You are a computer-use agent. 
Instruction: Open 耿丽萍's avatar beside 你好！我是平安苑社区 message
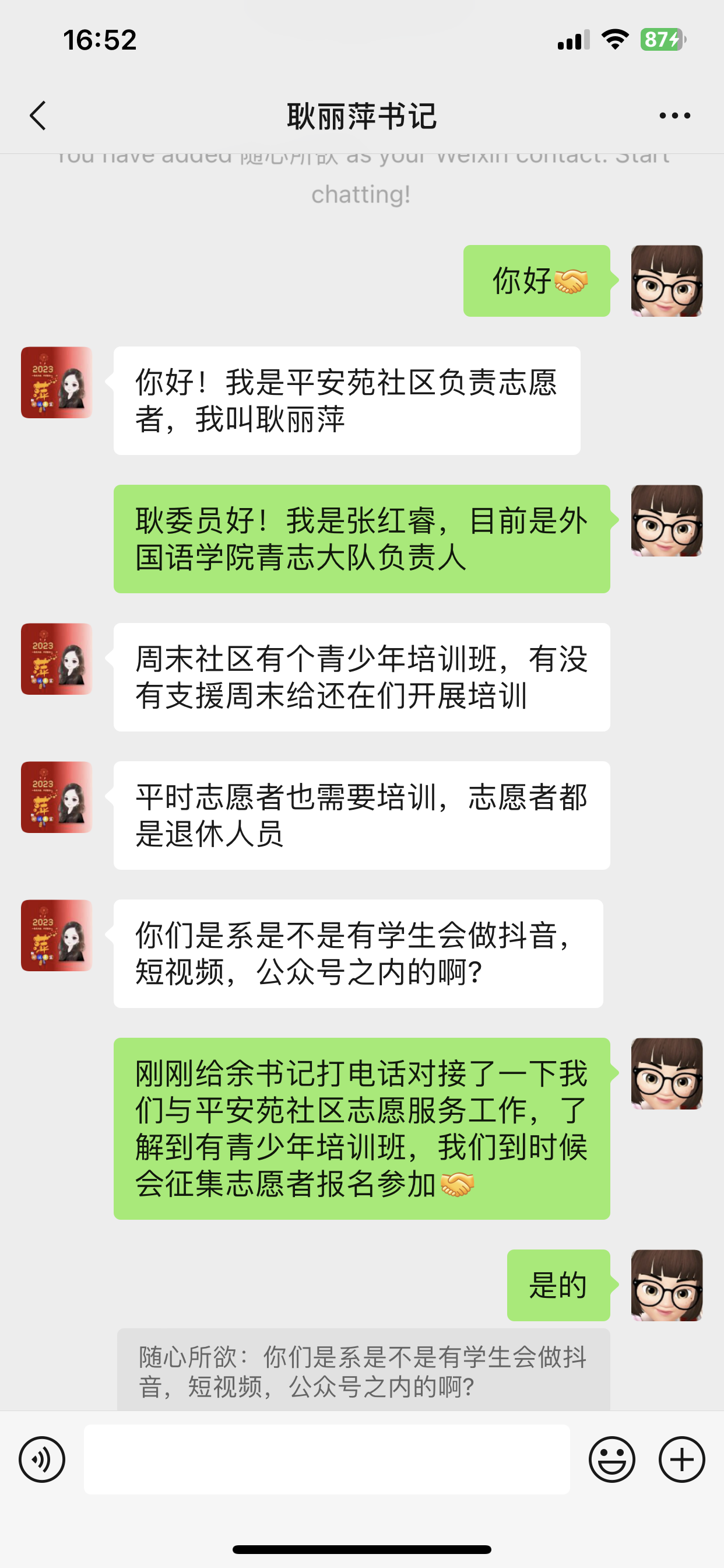tap(57, 382)
